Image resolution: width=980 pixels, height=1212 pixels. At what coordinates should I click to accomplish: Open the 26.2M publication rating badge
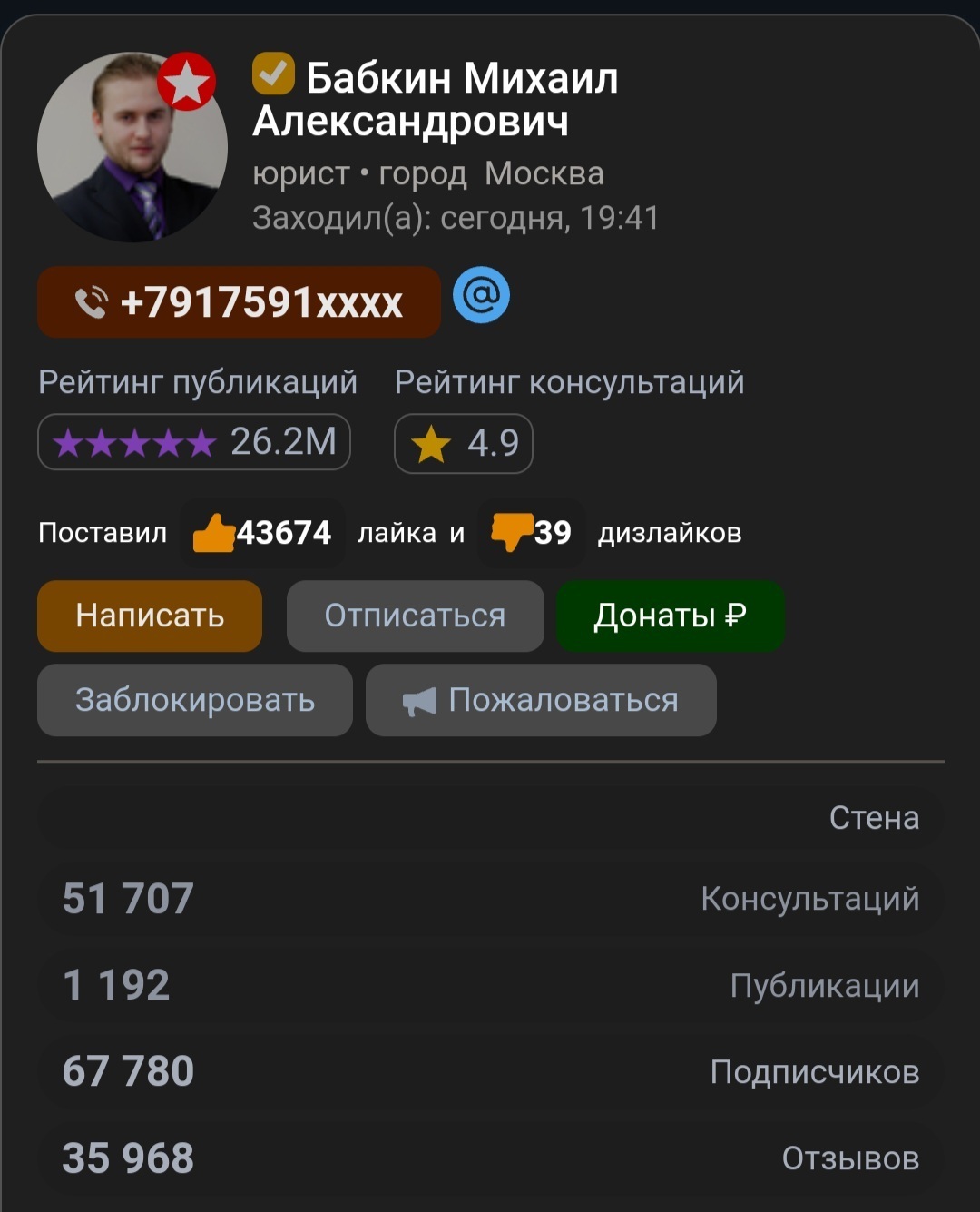click(194, 442)
